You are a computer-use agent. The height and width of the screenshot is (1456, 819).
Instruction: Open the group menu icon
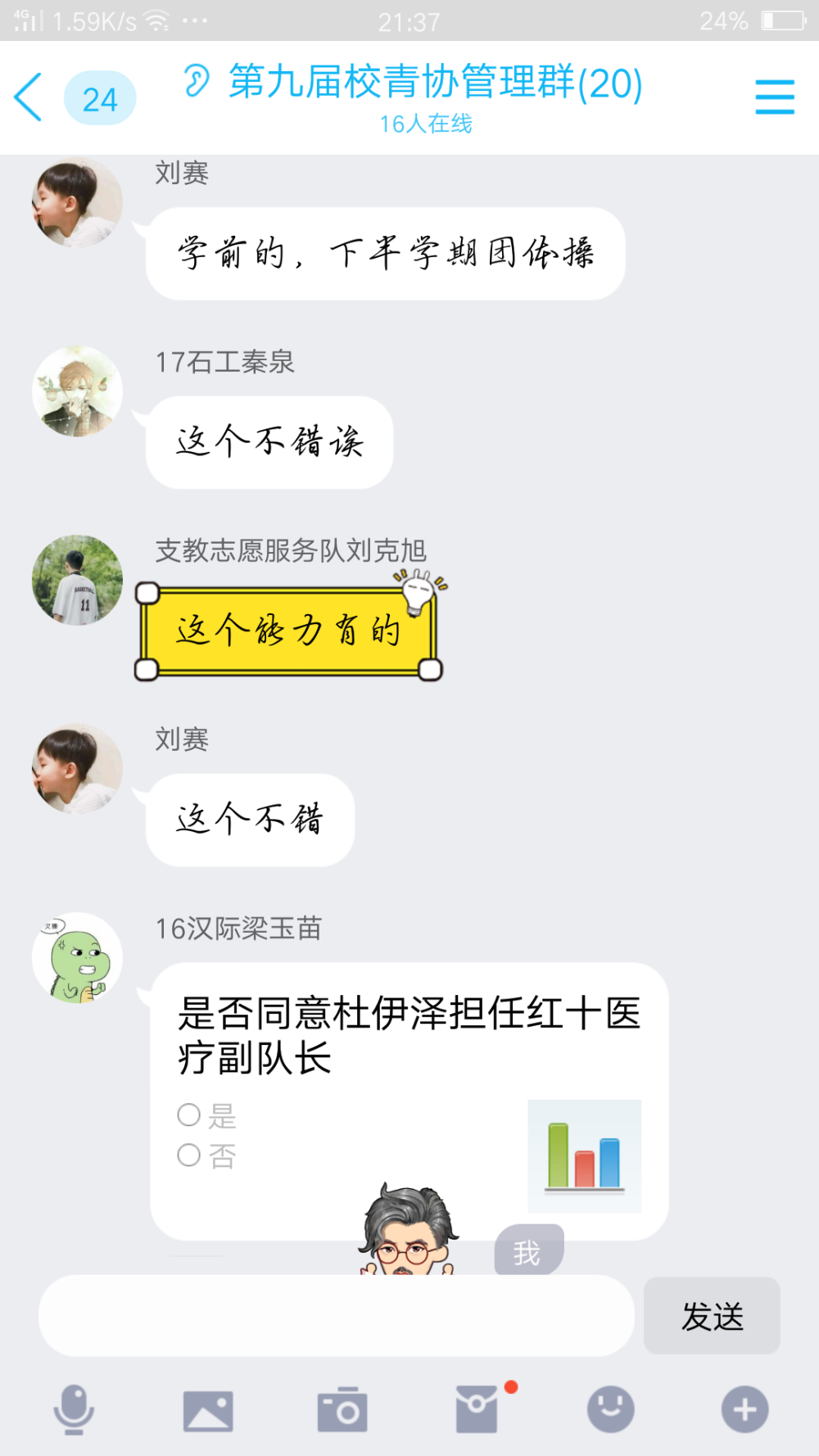point(774,97)
